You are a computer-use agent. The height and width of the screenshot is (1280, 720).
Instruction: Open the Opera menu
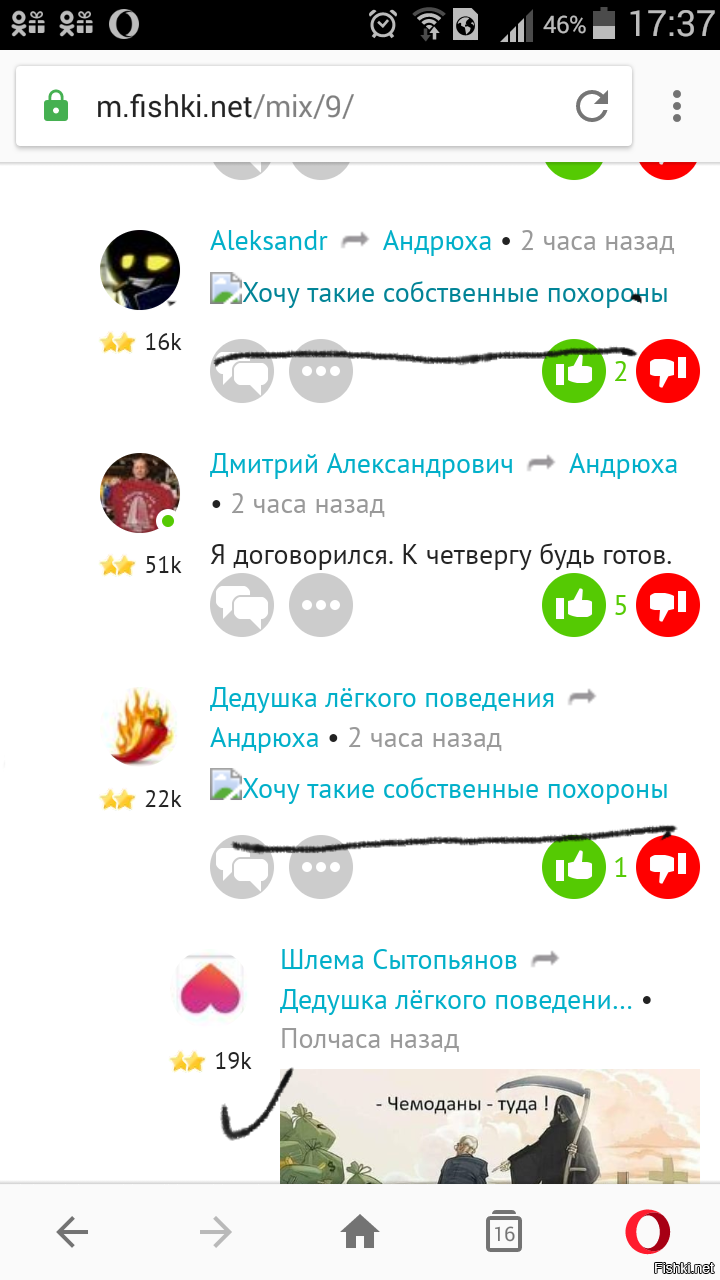[x=647, y=1232]
